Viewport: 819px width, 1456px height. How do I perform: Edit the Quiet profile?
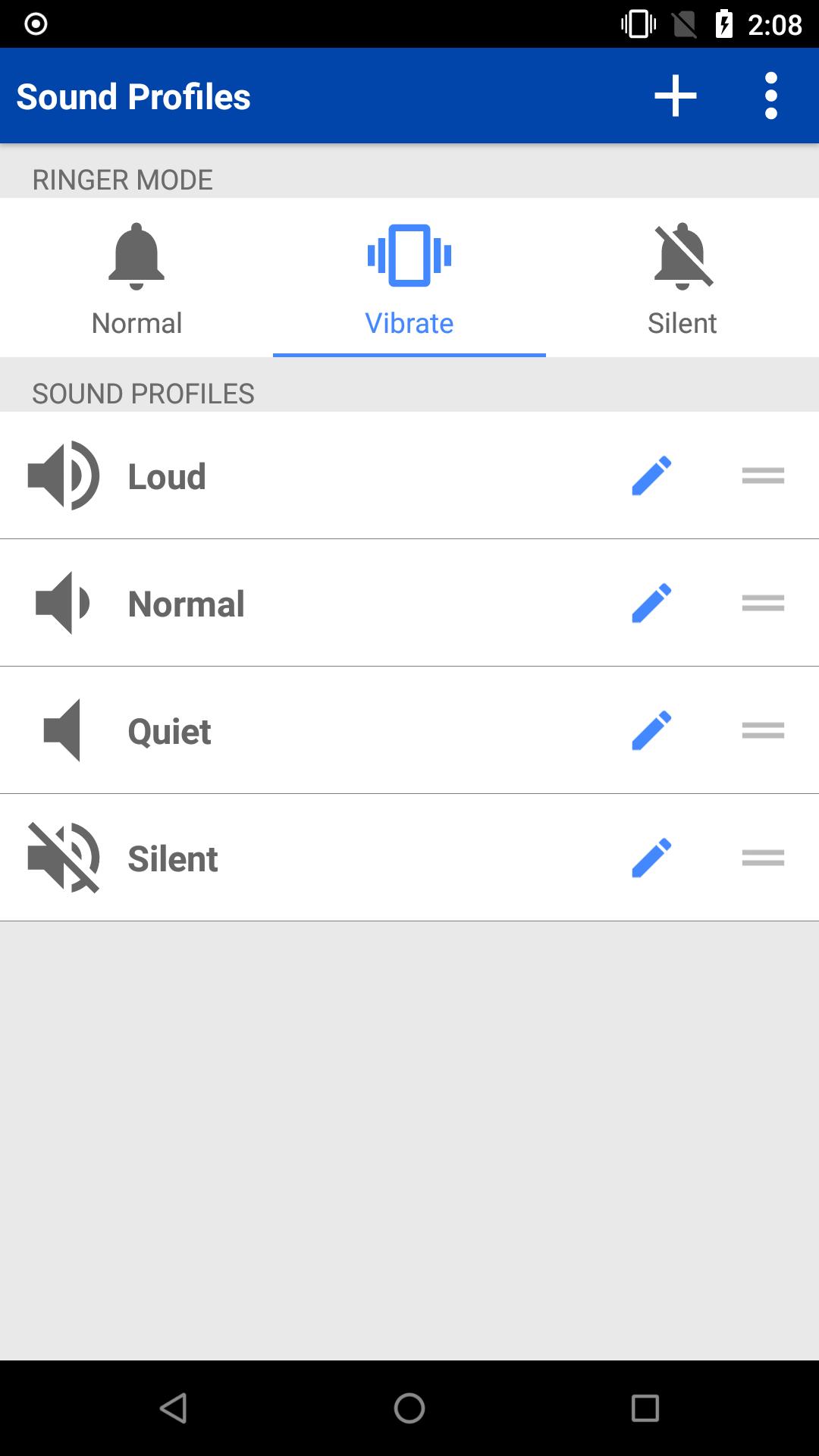(651, 731)
